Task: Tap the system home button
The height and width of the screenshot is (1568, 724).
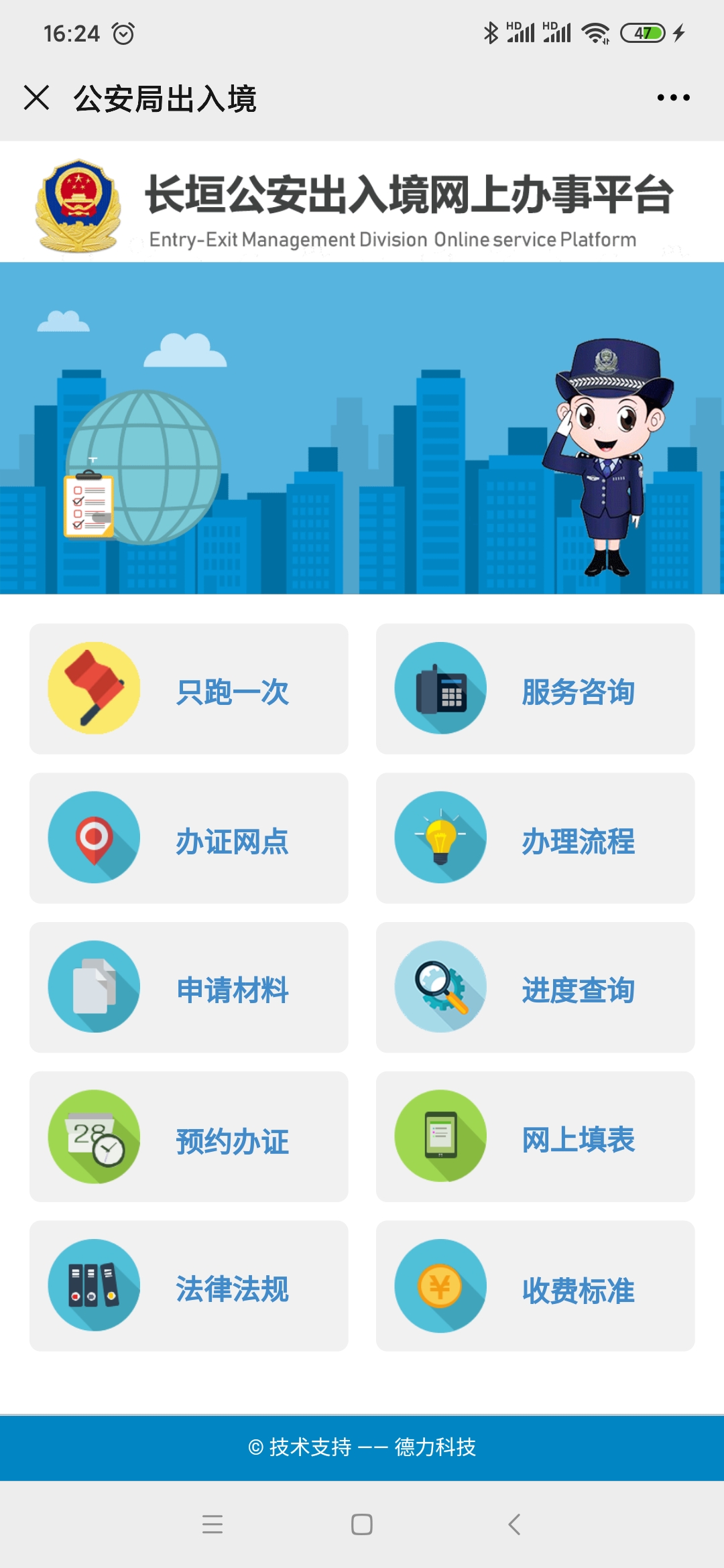Action: [x=362, y=1524]
